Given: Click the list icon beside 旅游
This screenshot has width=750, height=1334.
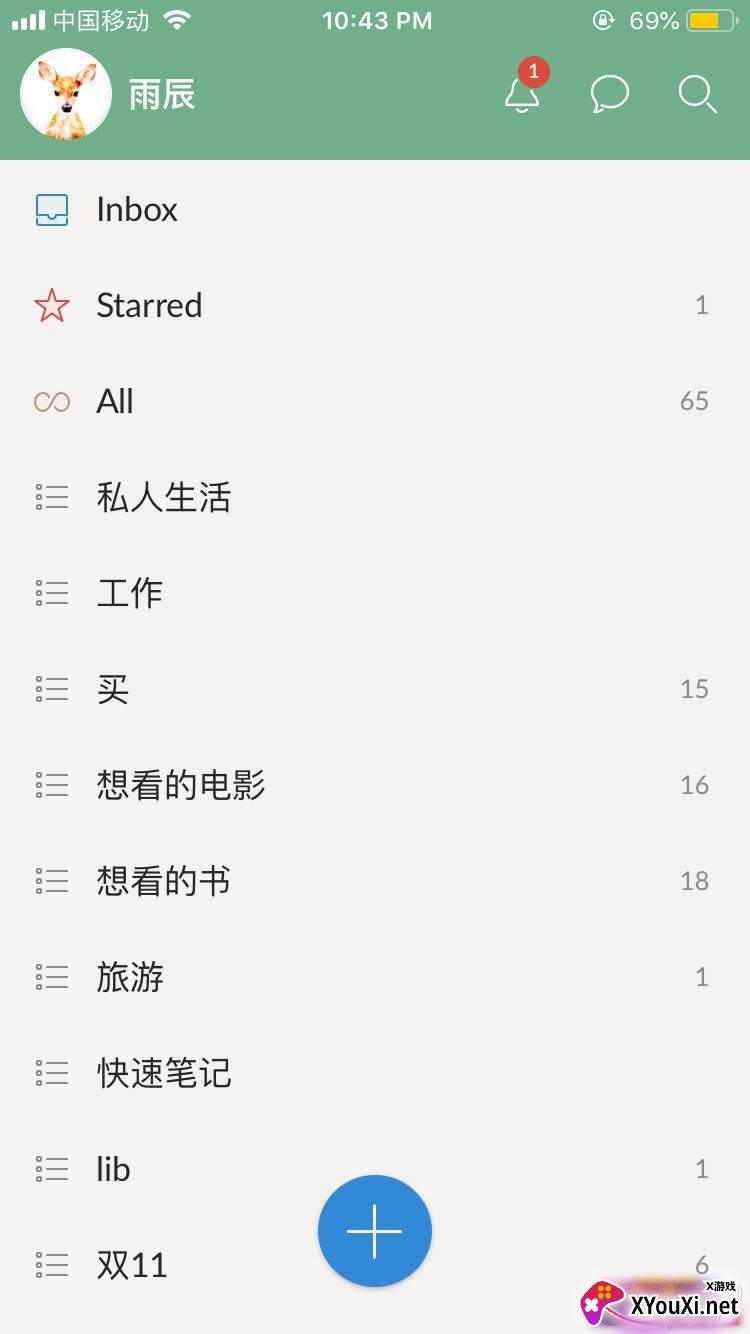Looking at the screenshot, I should click(x=53, y=977).
